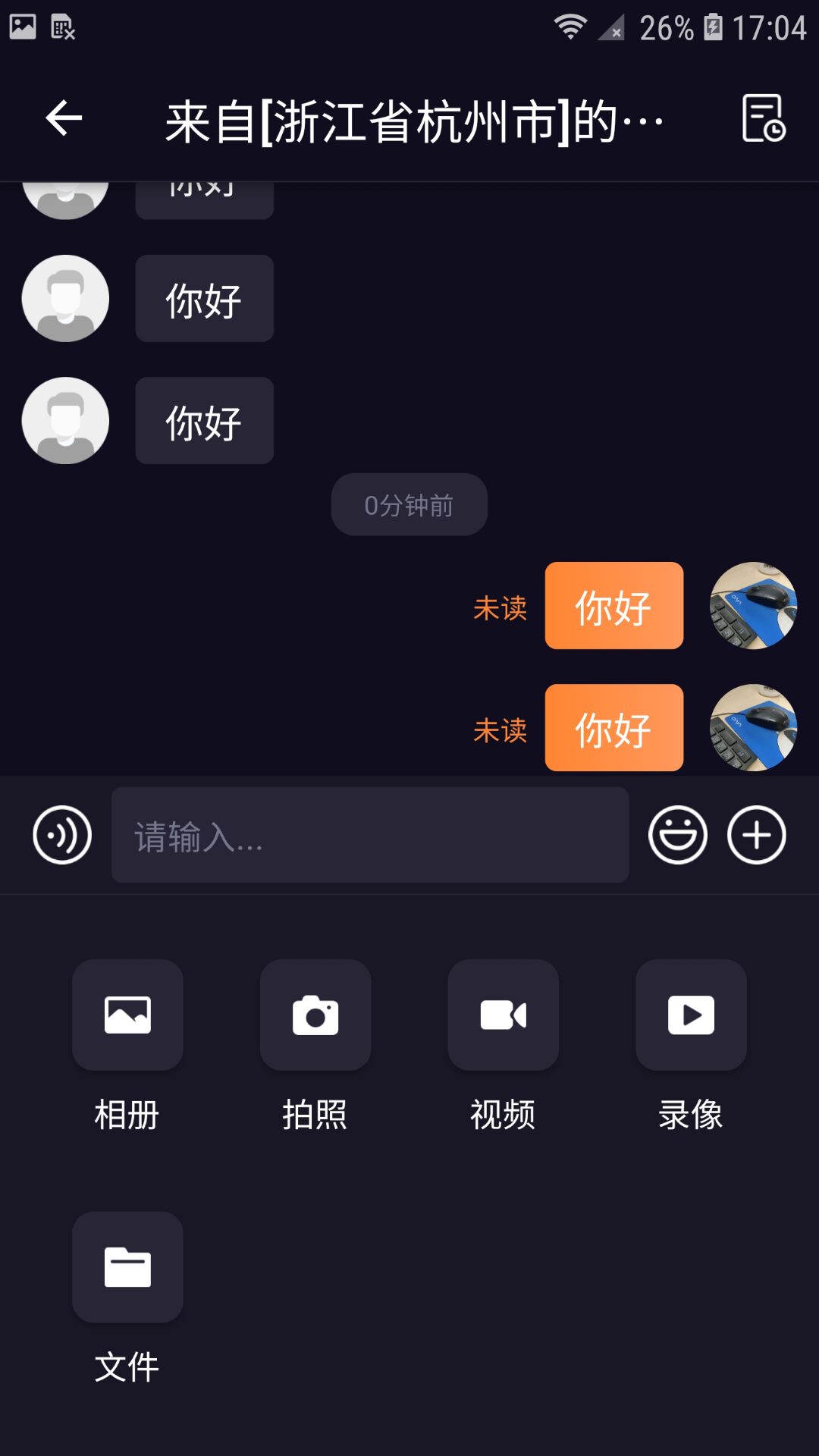Select 拍照 to take a photo
The width and height of the screenshot is (819, 1456).
[x=315, y=1015]
